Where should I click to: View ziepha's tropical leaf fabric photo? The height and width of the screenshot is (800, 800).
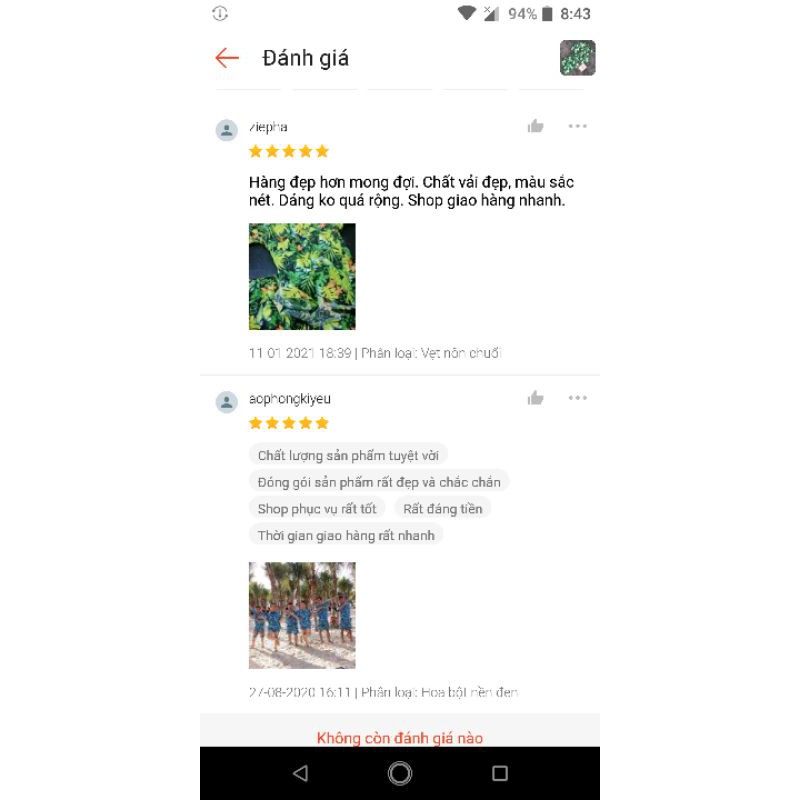pos(302,276)
